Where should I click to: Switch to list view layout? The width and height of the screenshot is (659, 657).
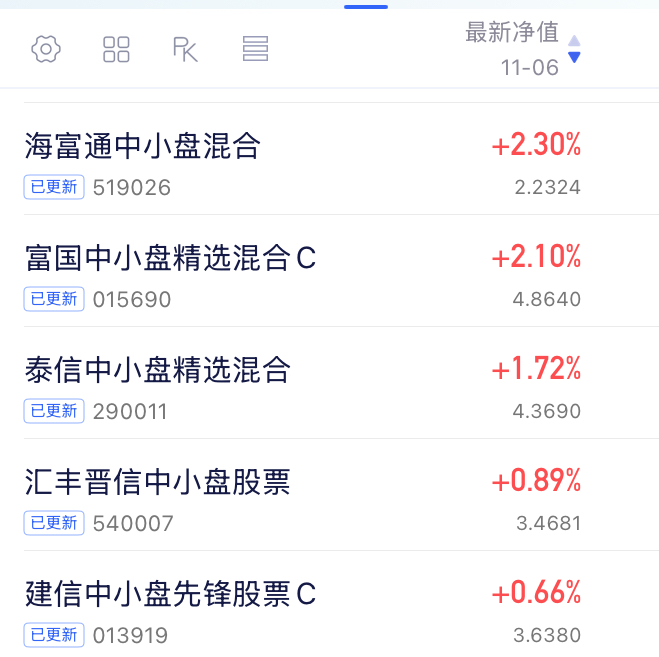pos(255,48)
